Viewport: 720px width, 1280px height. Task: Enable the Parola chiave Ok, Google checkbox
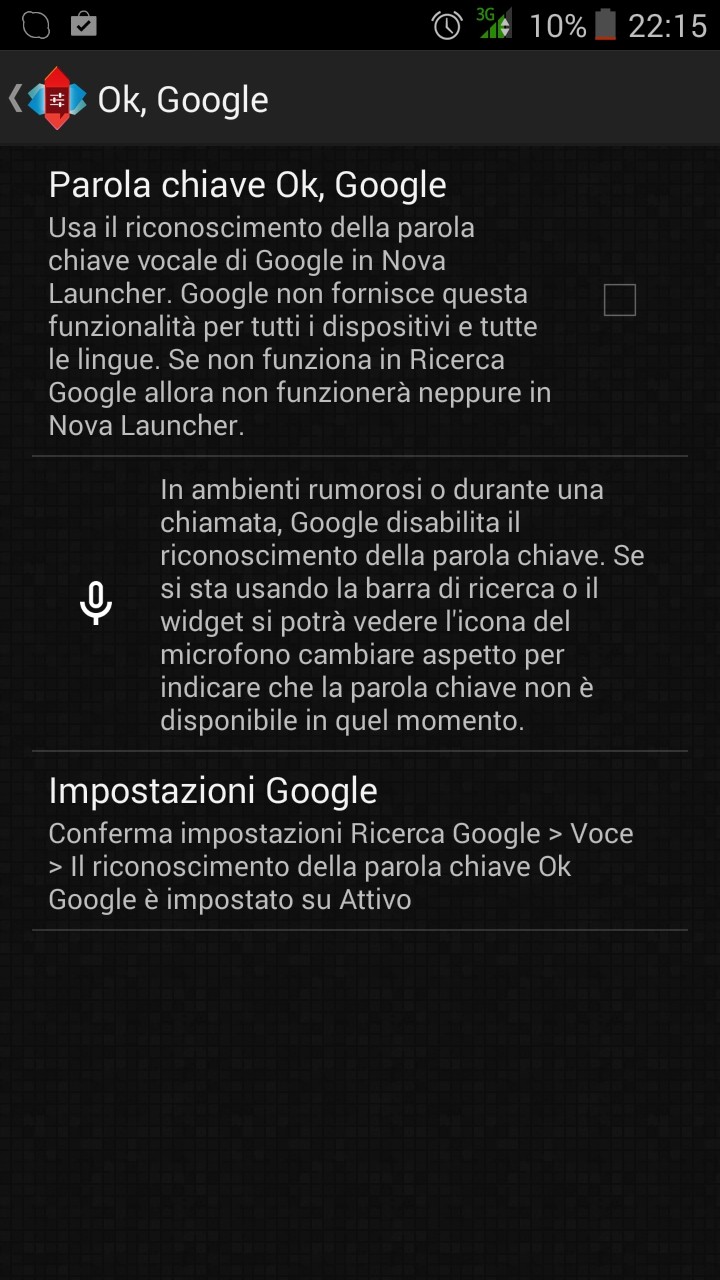pos(619,300)
